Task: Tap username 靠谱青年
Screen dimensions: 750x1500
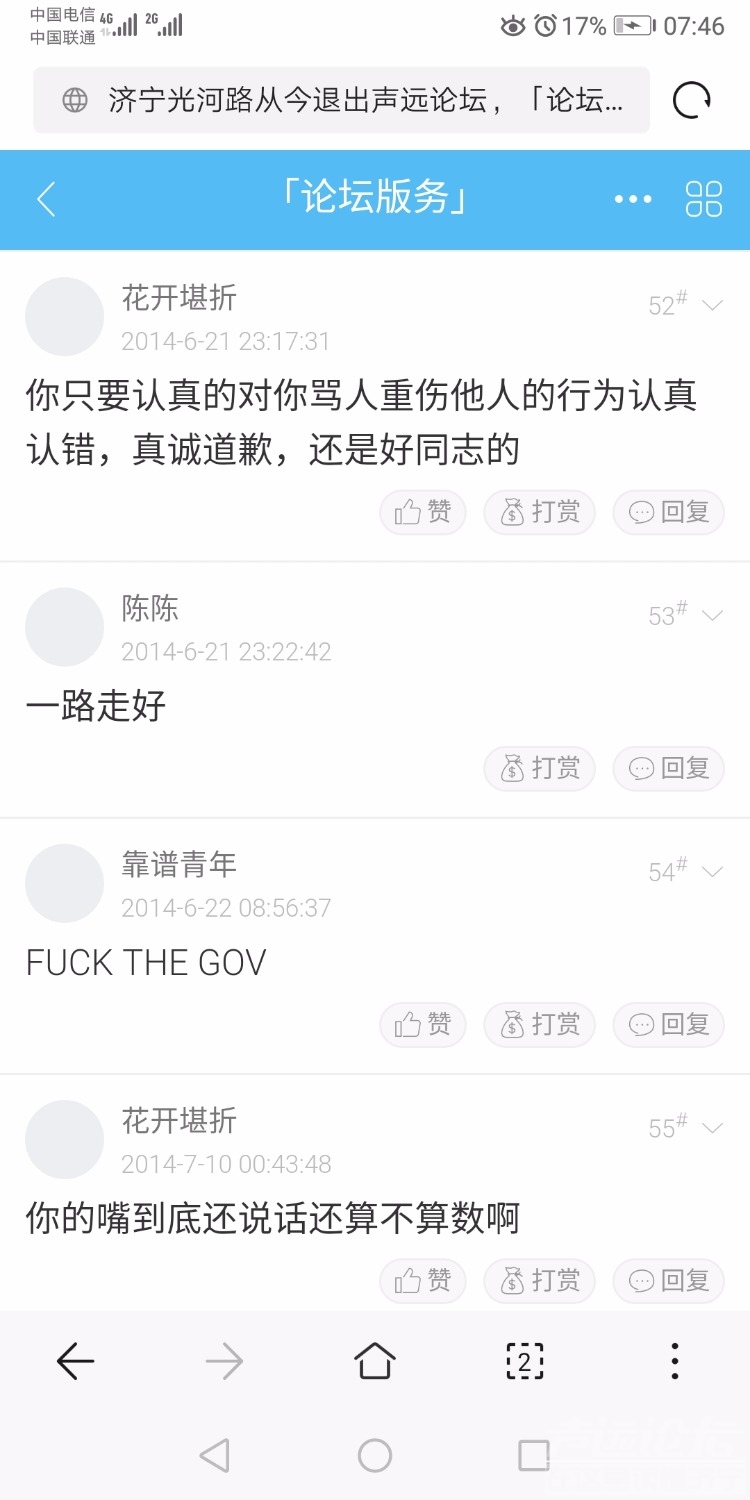Action: (178, 866)
